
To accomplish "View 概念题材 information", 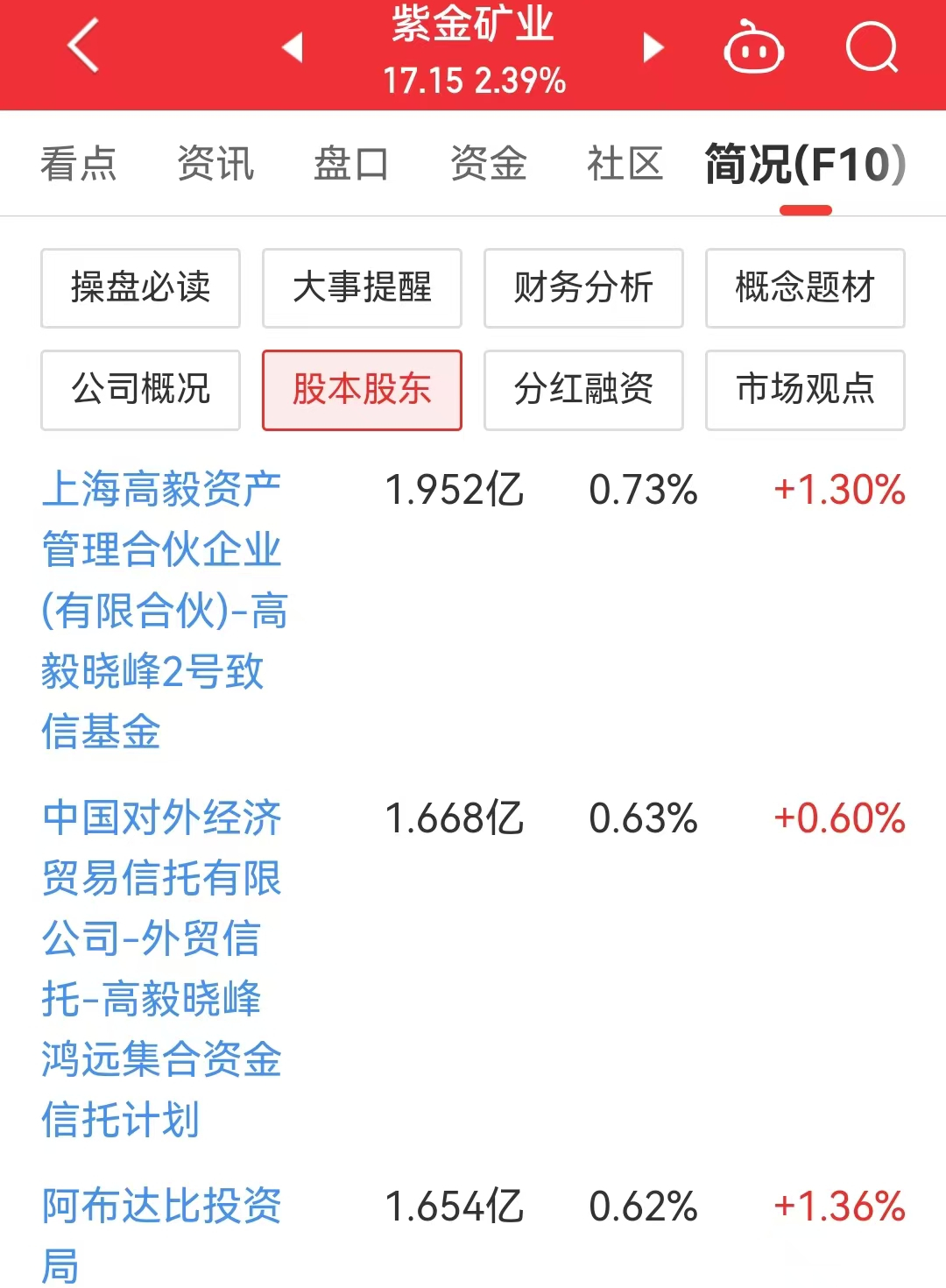I will coord(805,289).
